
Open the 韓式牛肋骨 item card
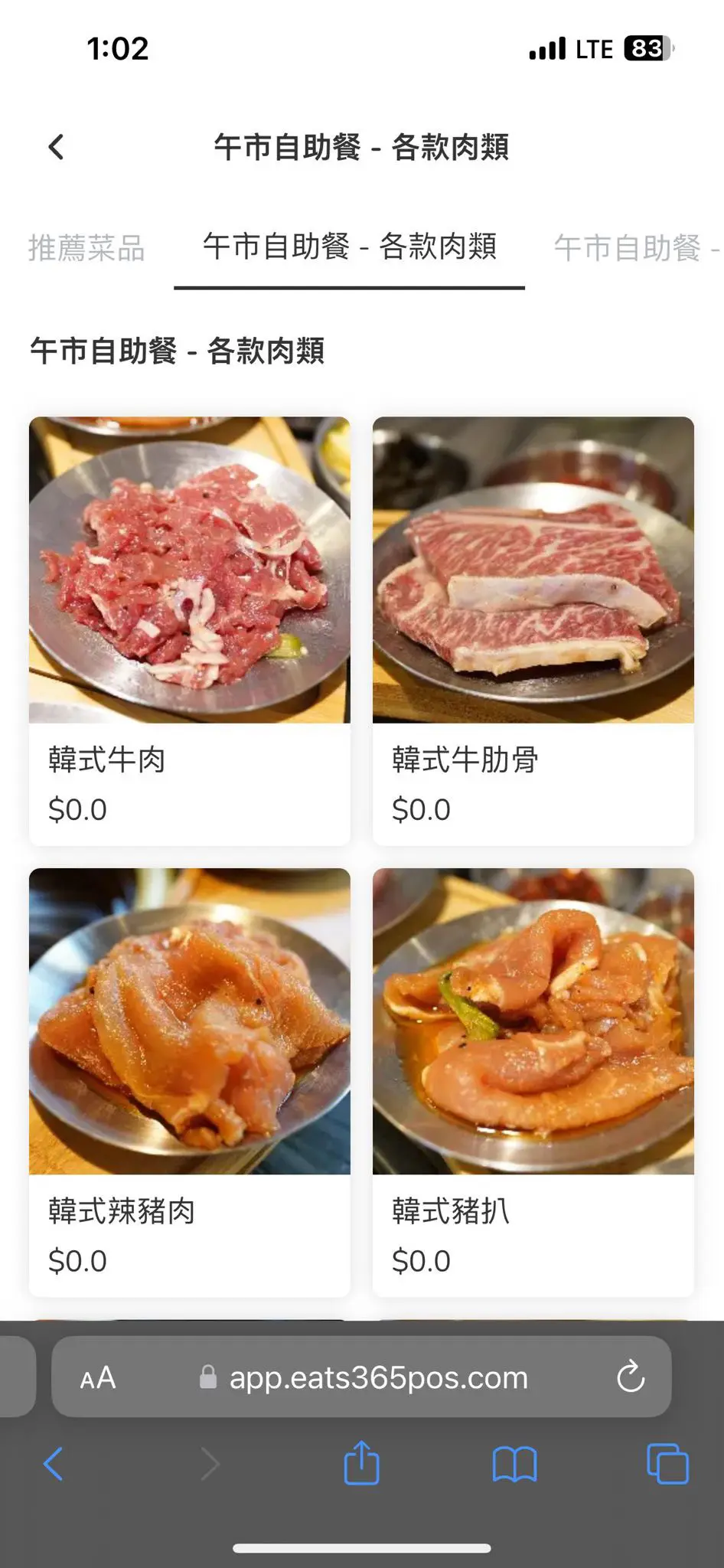coord(533,630)
